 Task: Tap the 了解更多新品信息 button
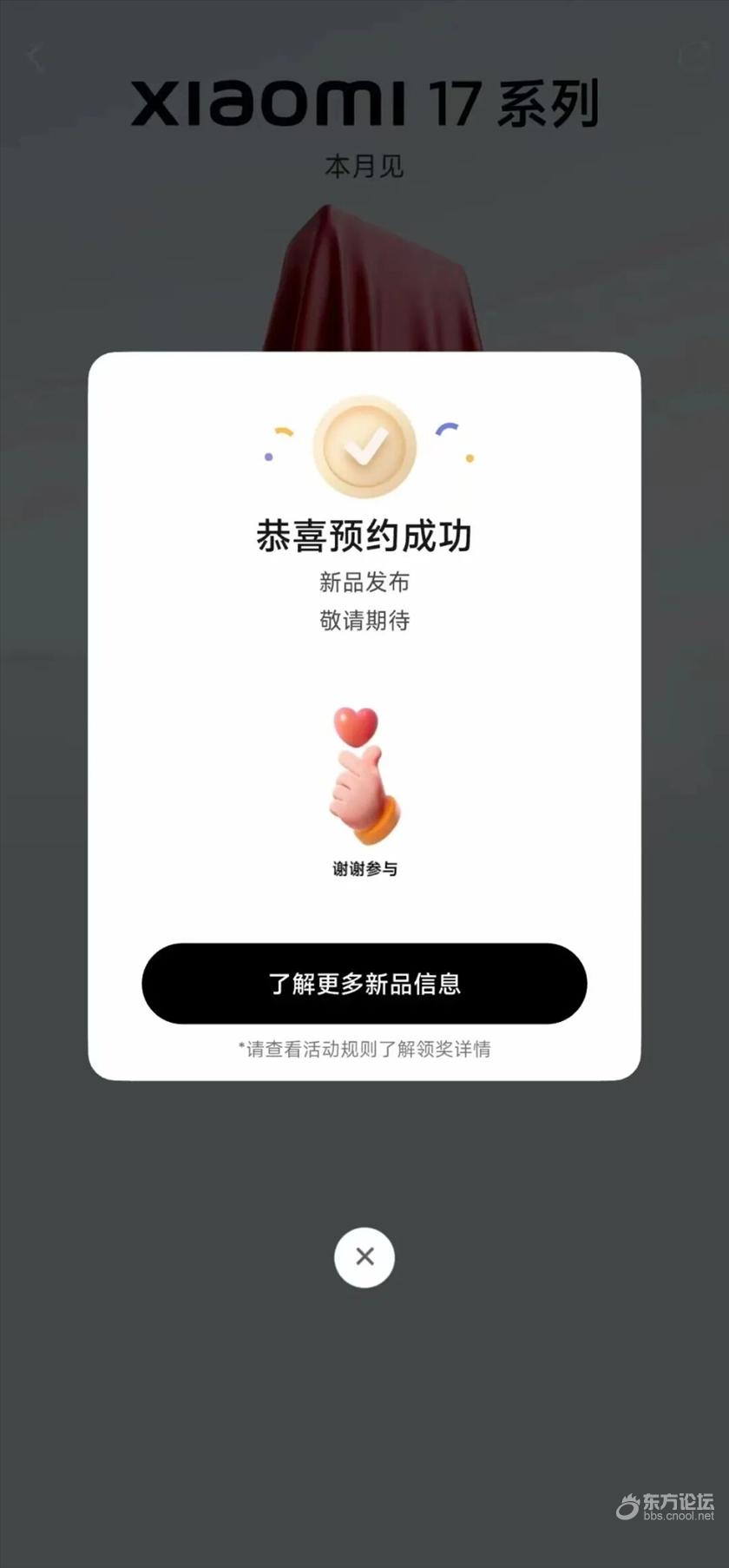click(364, 983)
